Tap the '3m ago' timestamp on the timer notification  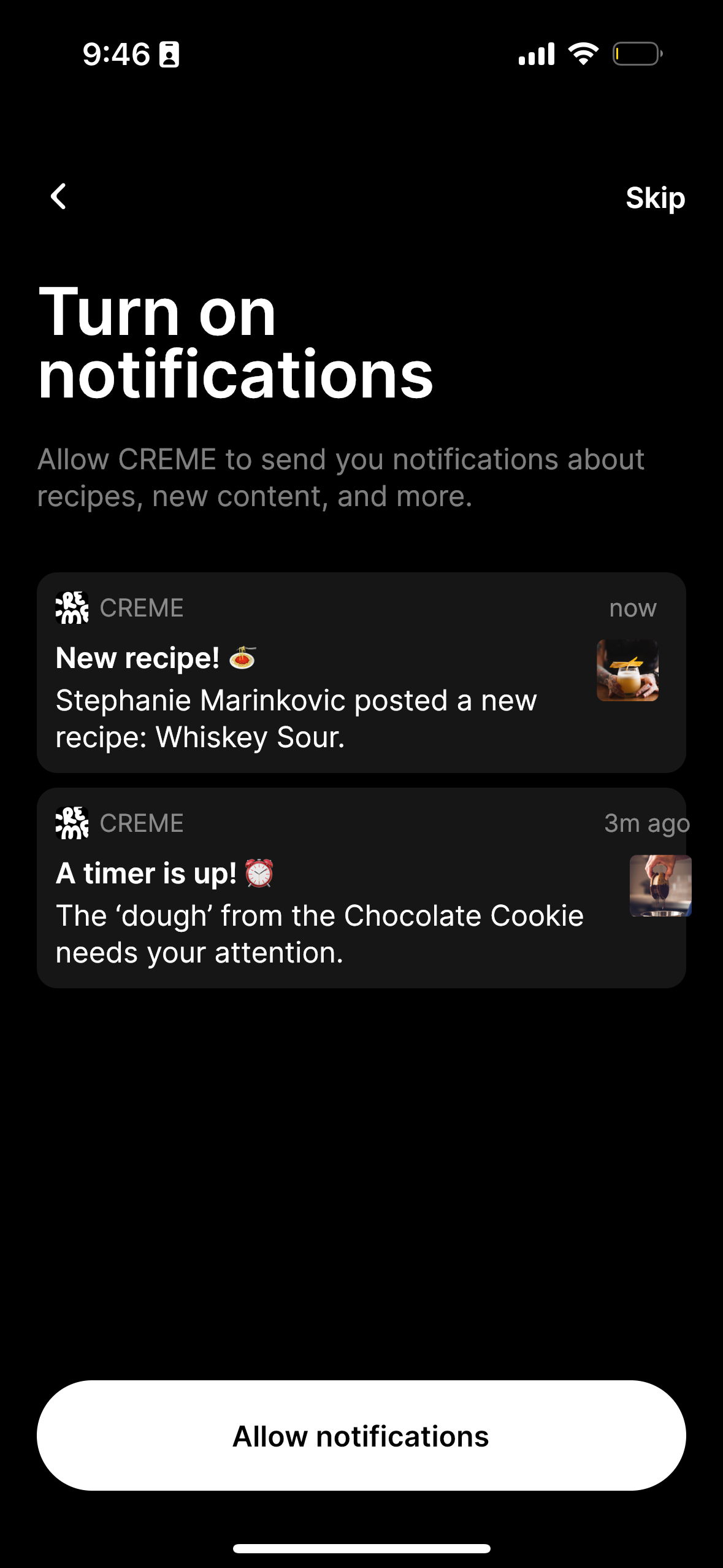tap(646, 823)
